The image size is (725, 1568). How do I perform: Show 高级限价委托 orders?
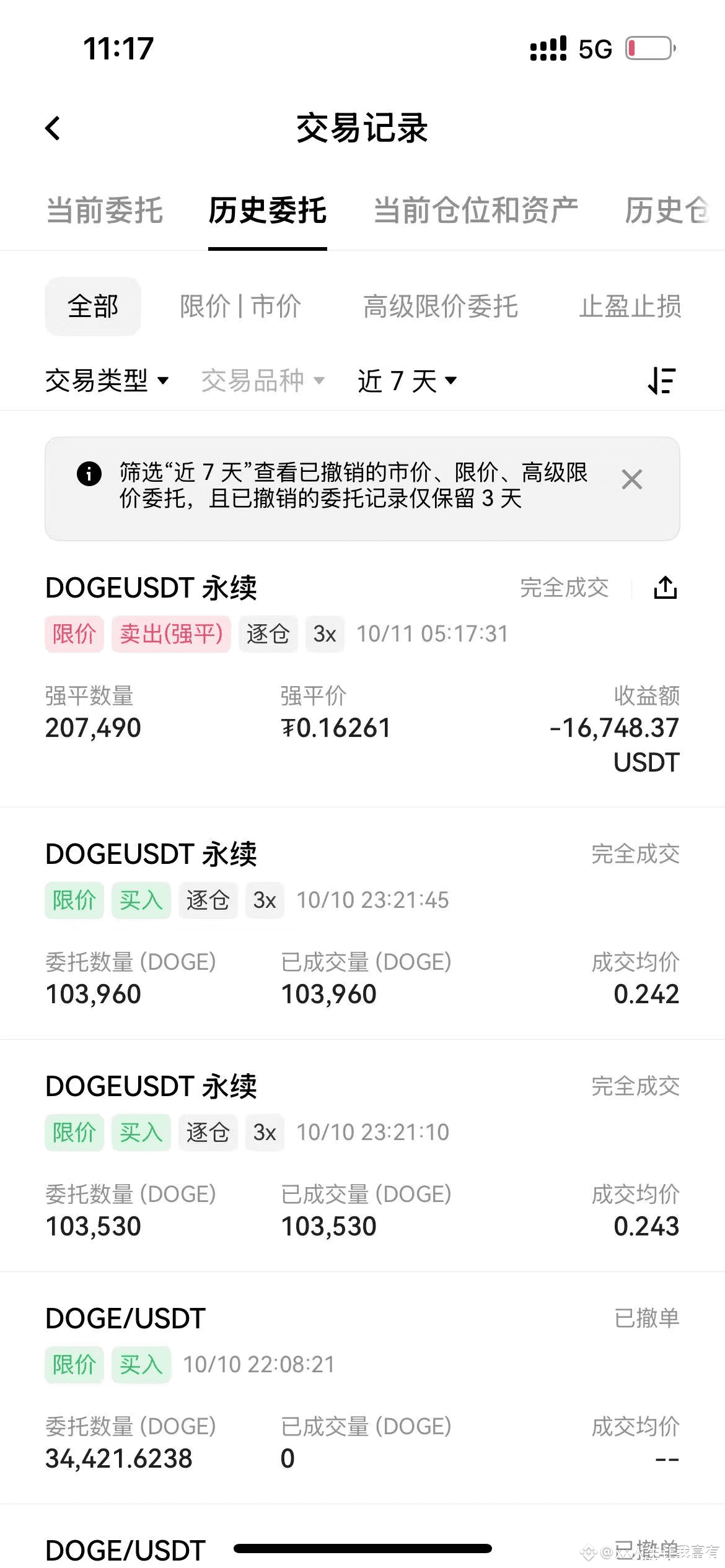pos(440,307)
